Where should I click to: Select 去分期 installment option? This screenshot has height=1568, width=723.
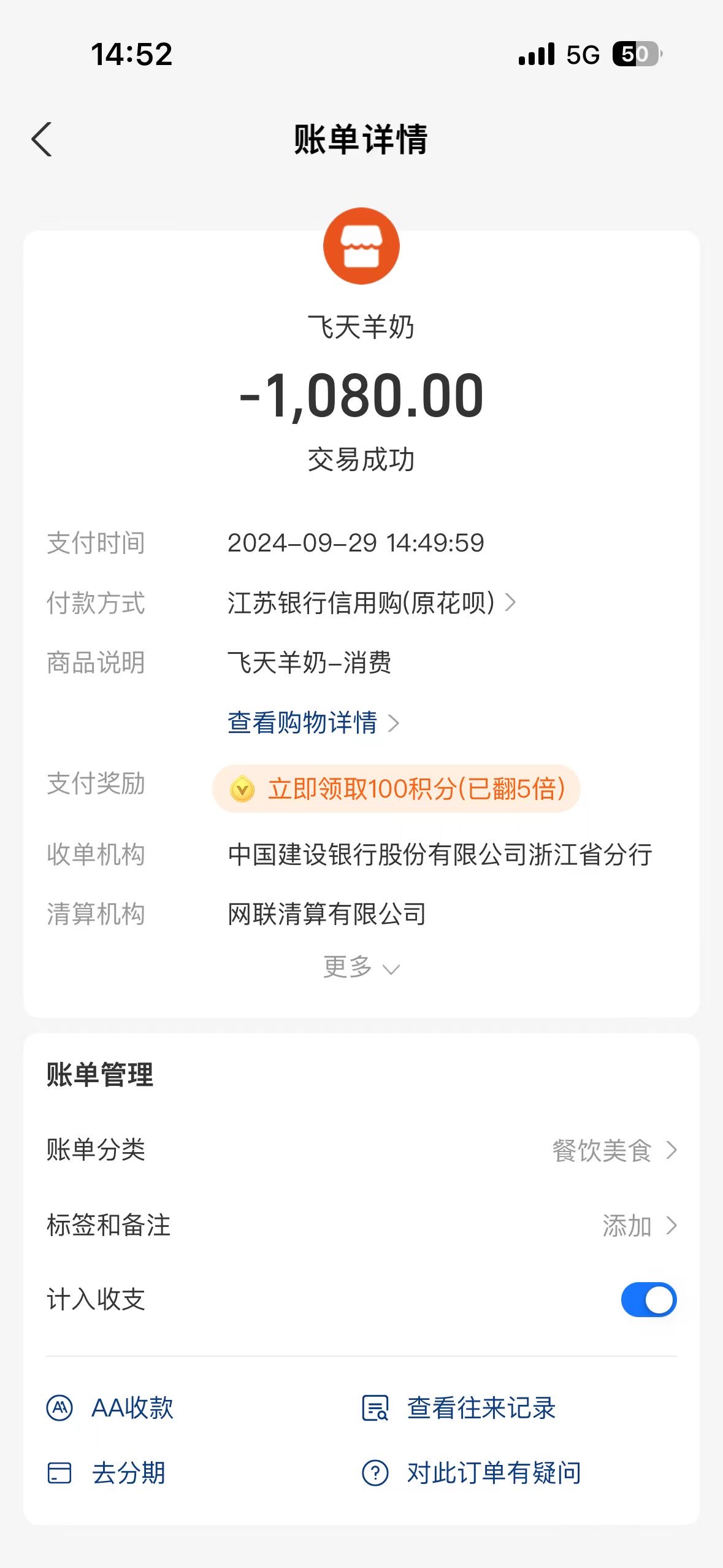[x=107, y=1473]
